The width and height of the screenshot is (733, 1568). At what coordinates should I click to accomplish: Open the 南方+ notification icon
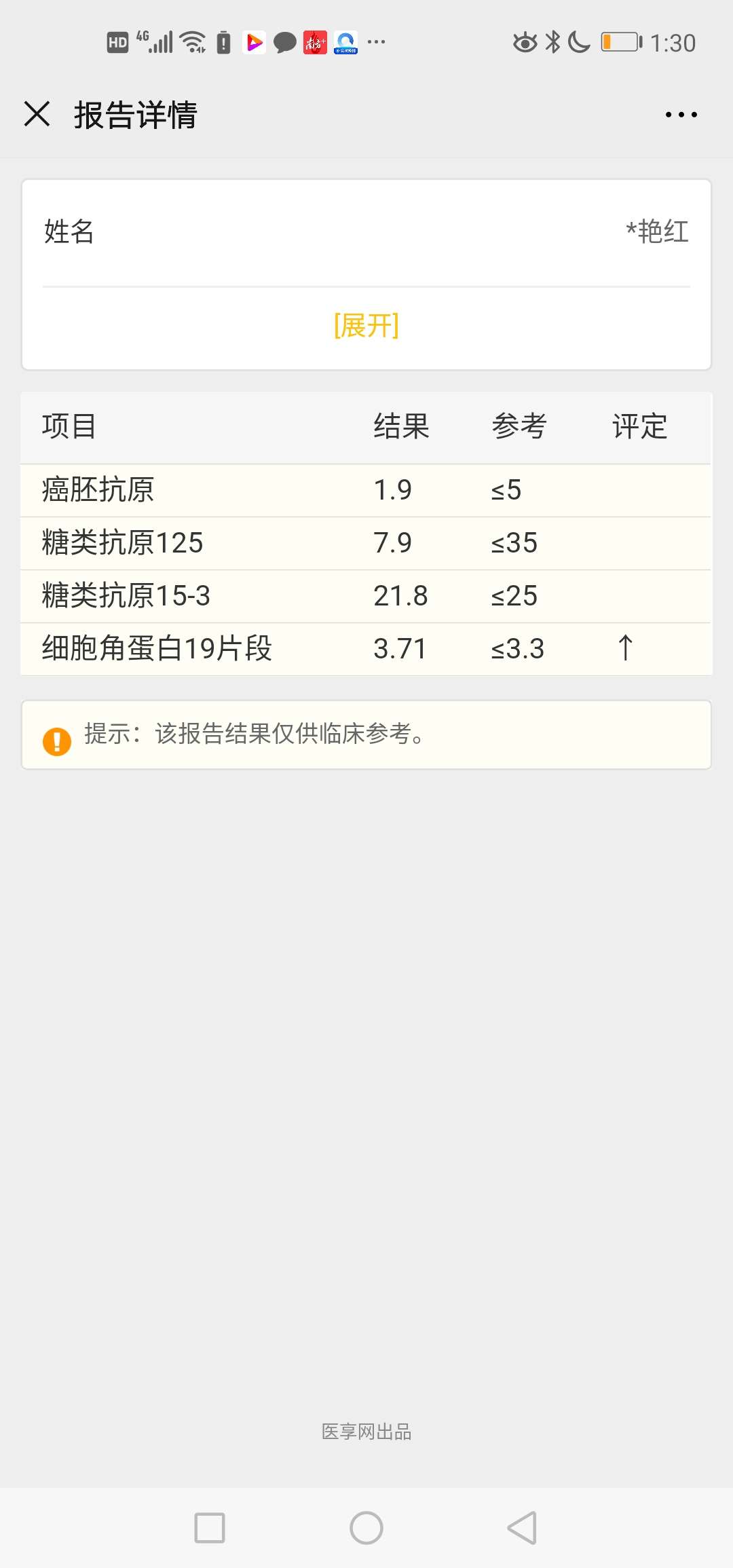(315, 42)
